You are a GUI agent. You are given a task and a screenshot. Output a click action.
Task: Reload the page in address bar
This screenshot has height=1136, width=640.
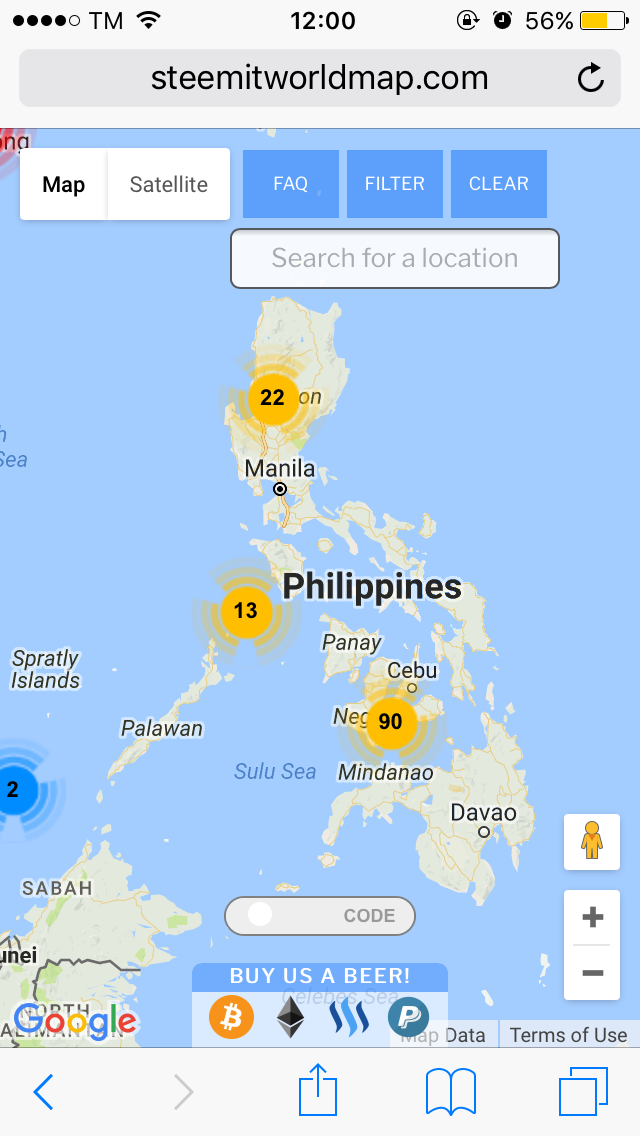coord(591,78)
